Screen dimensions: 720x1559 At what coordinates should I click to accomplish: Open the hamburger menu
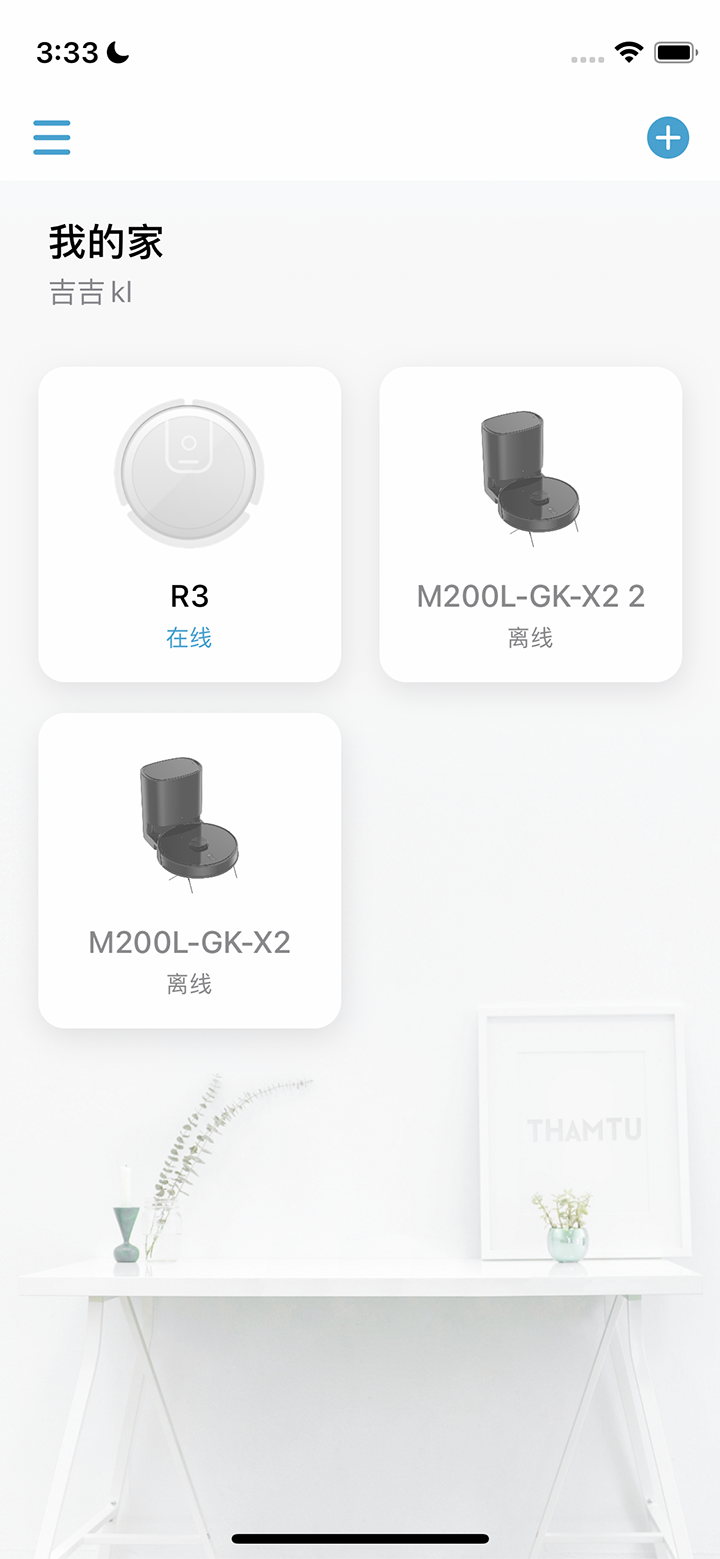(52, 137)
